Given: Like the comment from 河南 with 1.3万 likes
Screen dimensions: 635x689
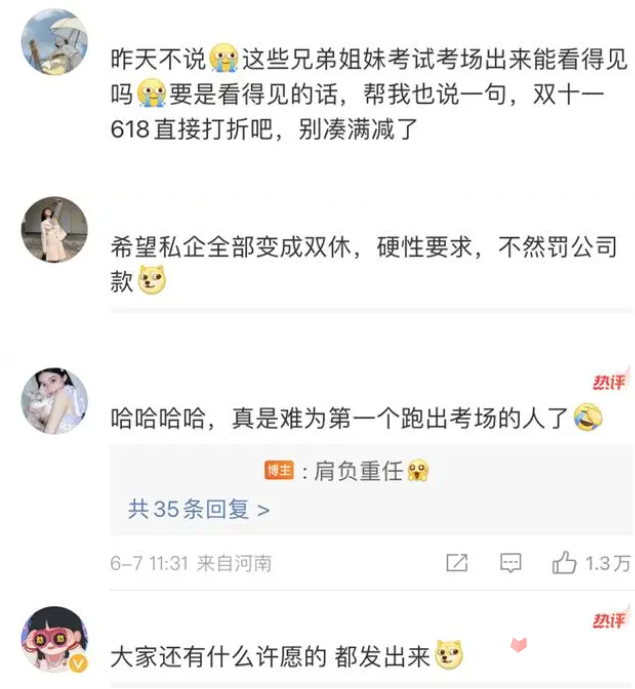Looking at the screenshot, I should tap(565, 563).
